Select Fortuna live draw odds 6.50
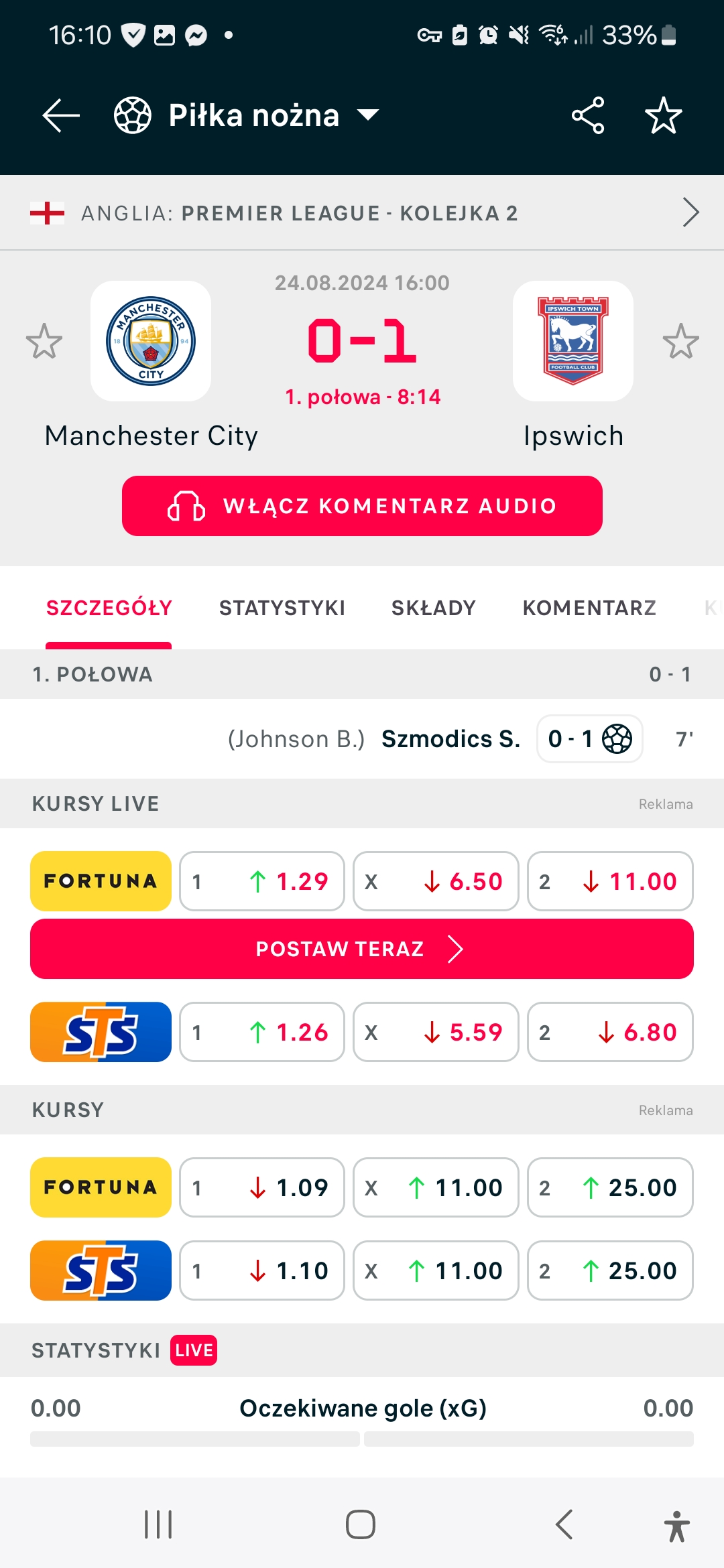Screen dimensions: 724x1568 pyautogui.click(x=436, y=881)
